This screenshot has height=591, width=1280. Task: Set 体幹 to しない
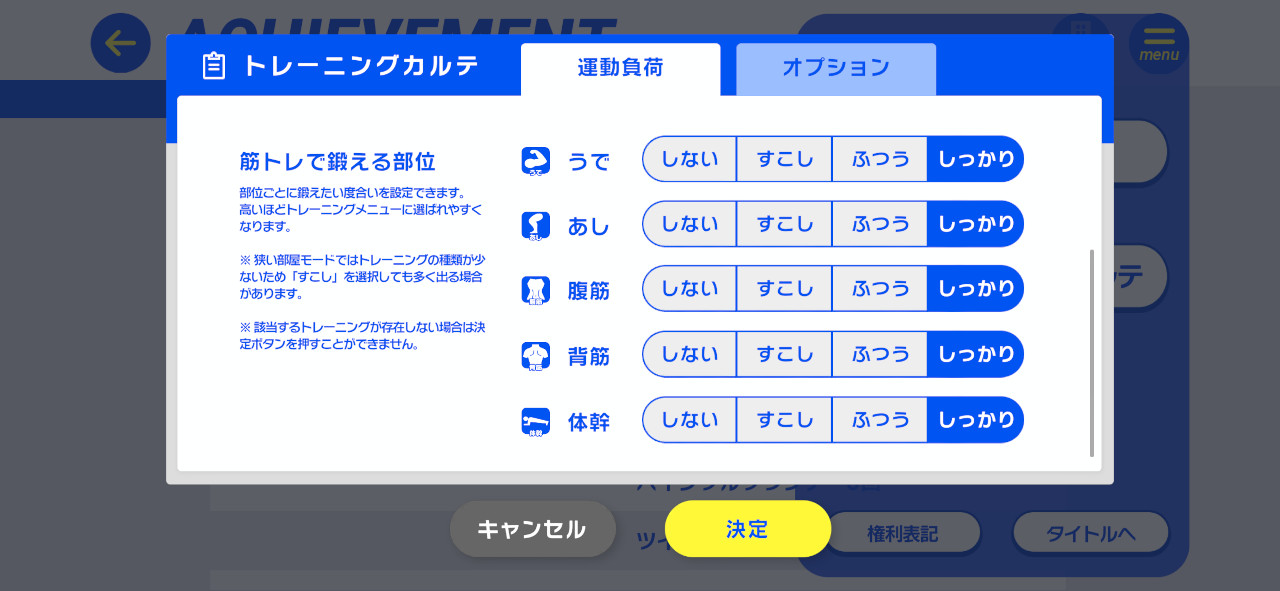[690, 420]
